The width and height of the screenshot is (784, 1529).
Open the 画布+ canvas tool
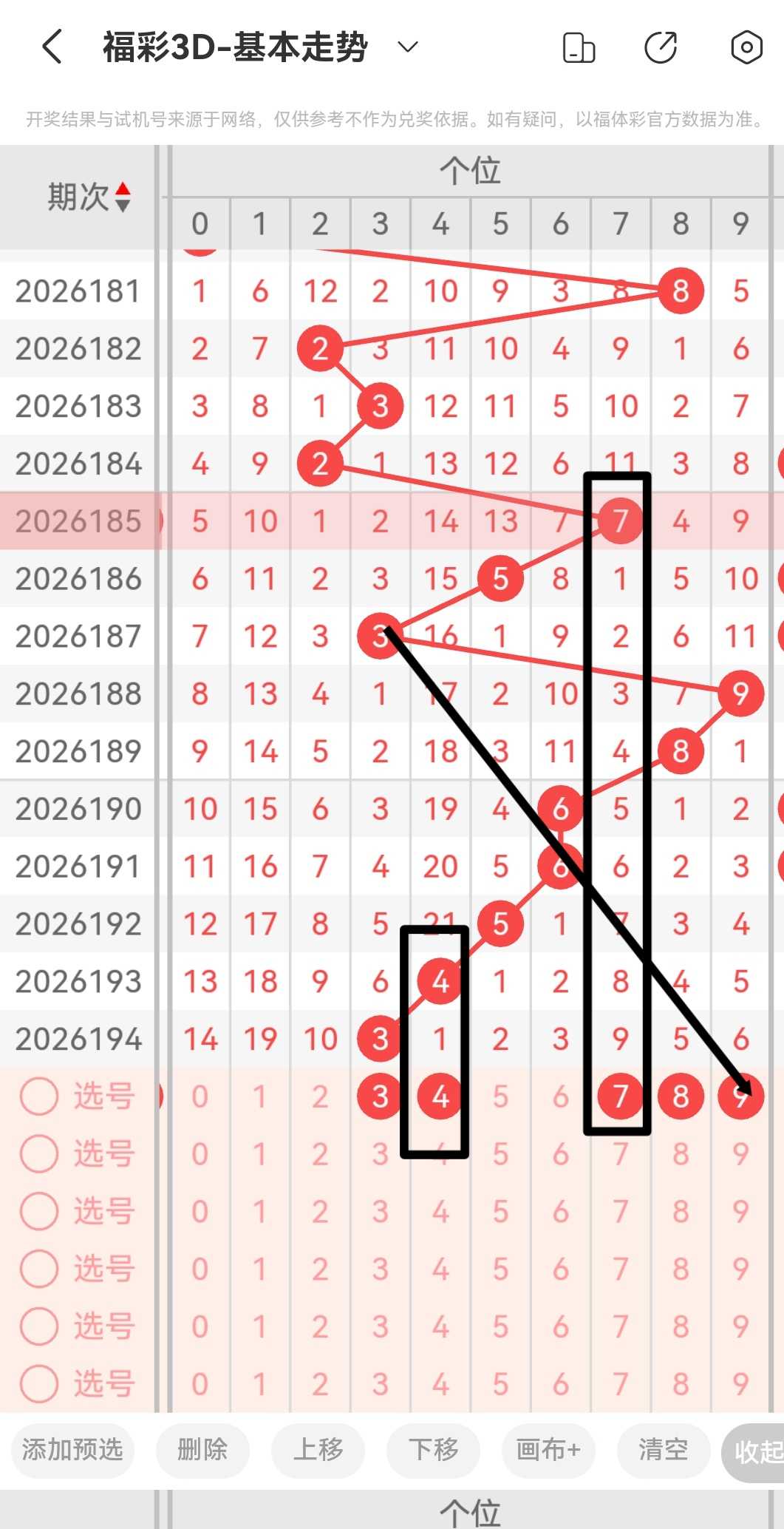(548, 1450)
